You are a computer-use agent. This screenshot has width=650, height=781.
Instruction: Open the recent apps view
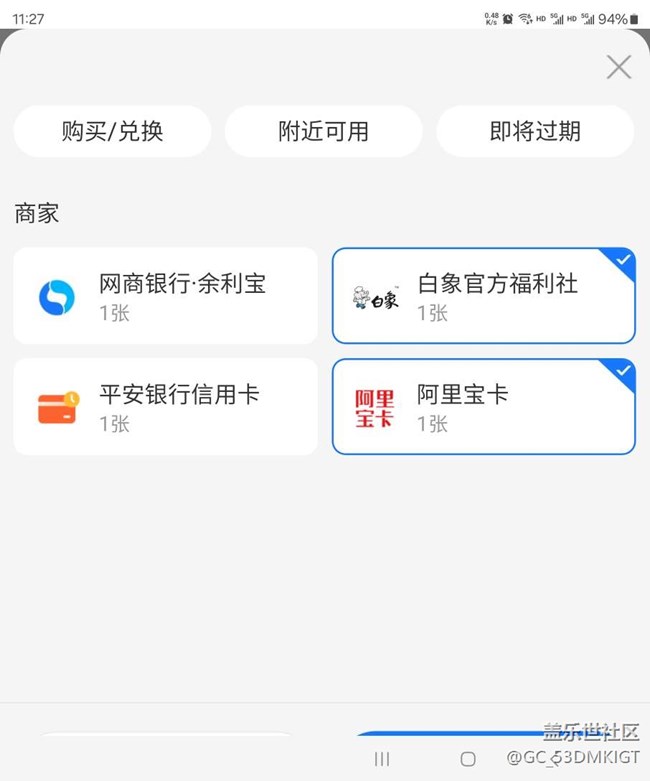pos(382,759)
